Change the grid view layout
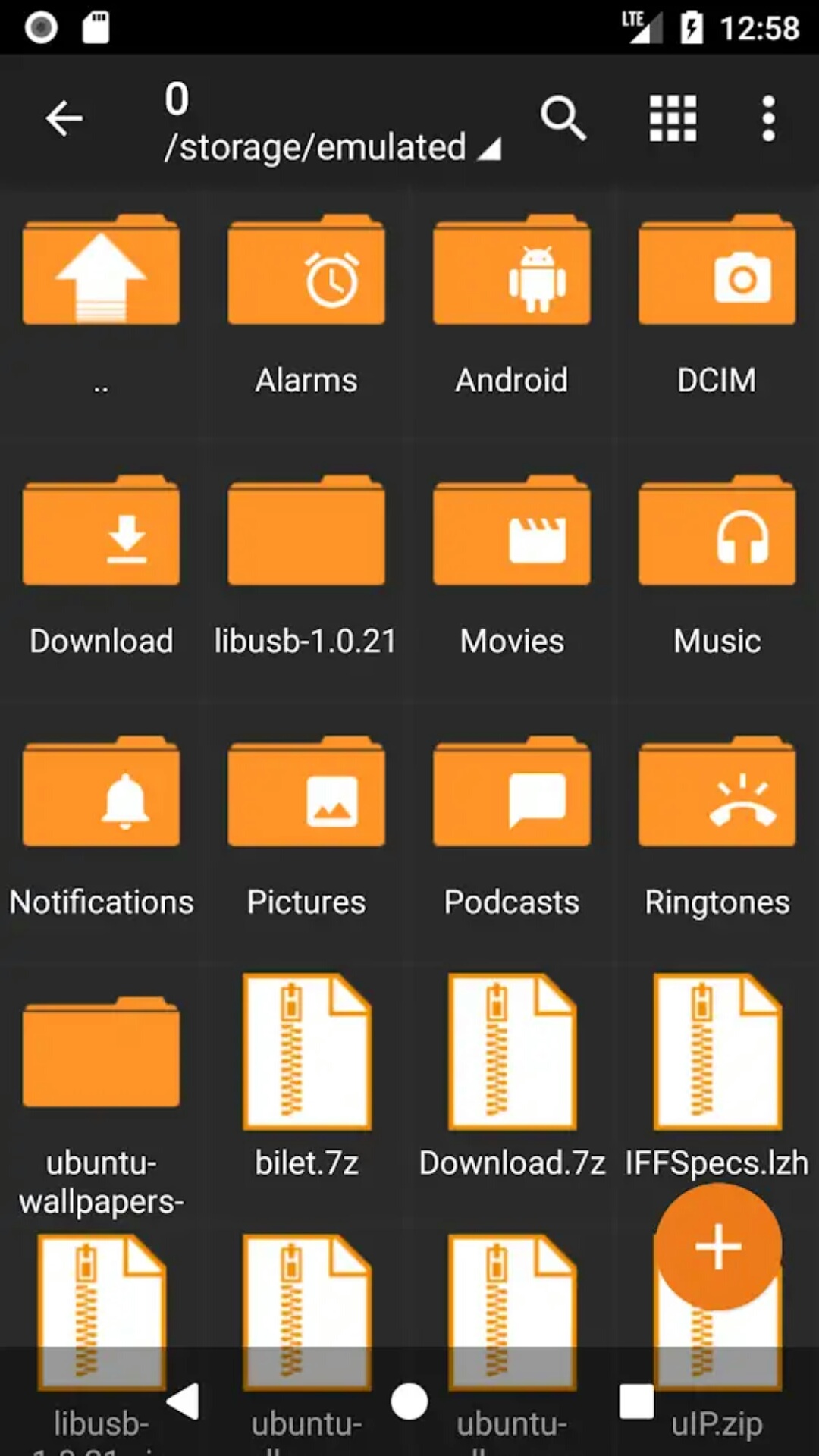 click(x=673, y=118)
